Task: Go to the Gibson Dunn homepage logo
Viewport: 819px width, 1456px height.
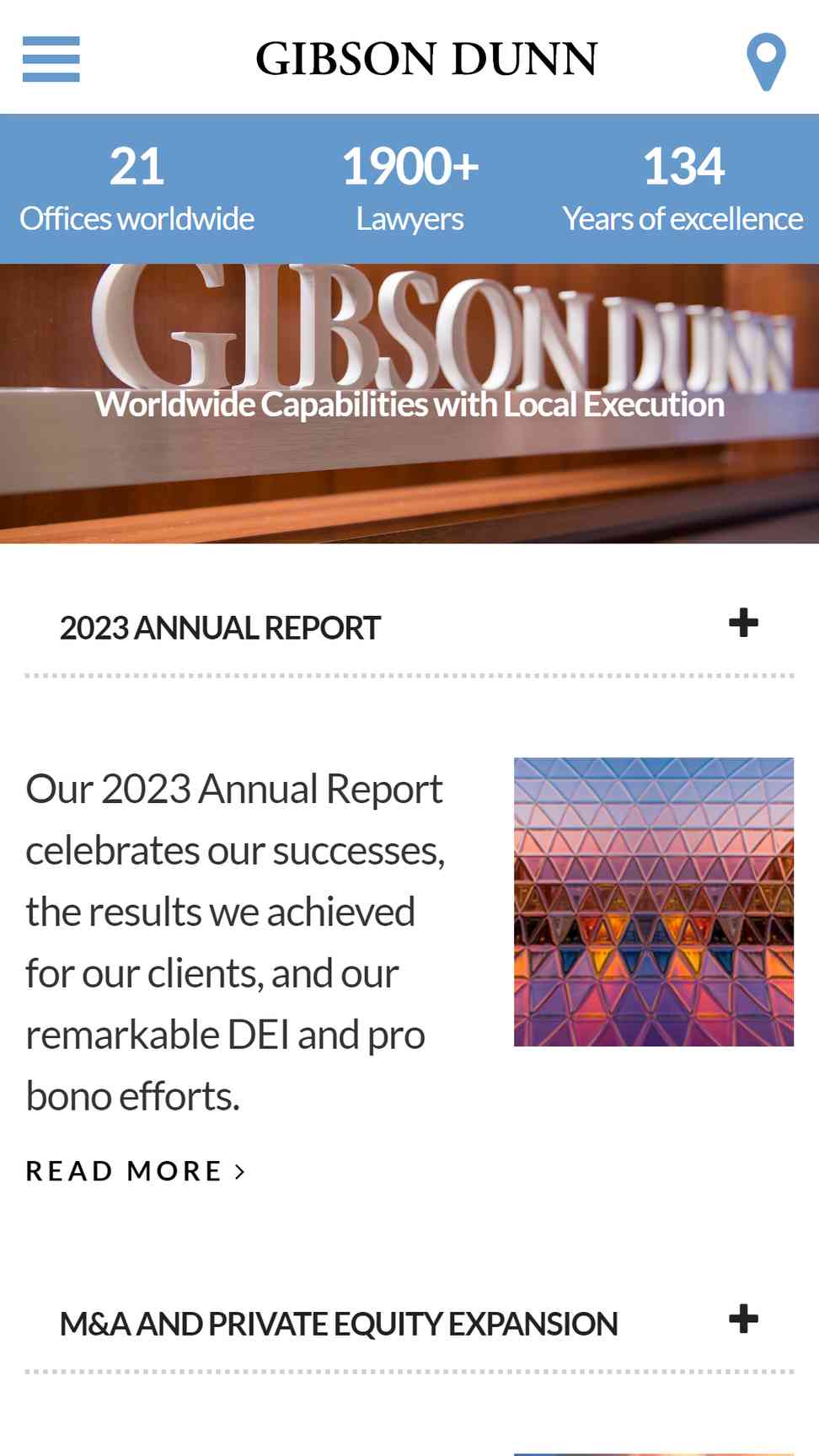Action: [x=426, y=59]
